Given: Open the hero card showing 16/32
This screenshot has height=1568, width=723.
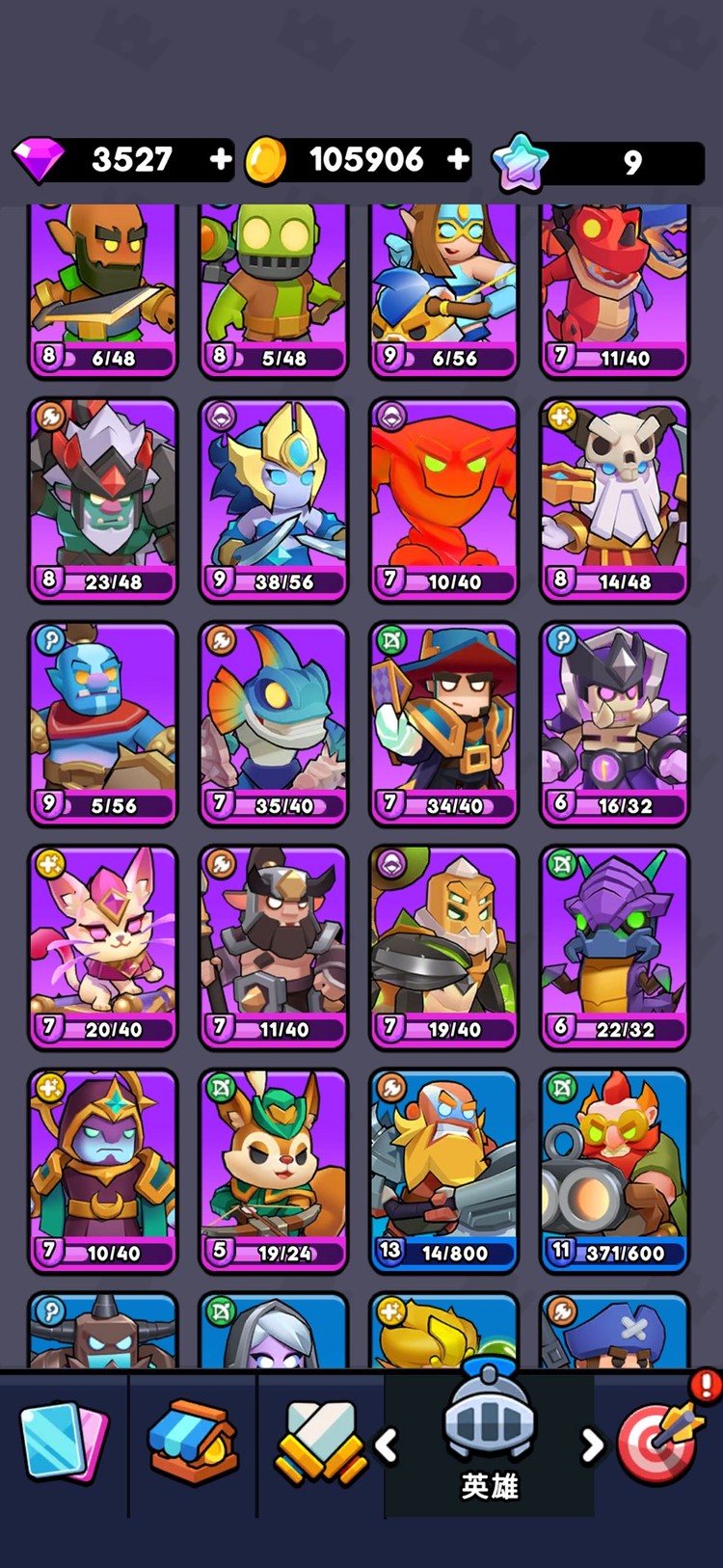Looking at the screenshot, I should [x=615, y=723].
